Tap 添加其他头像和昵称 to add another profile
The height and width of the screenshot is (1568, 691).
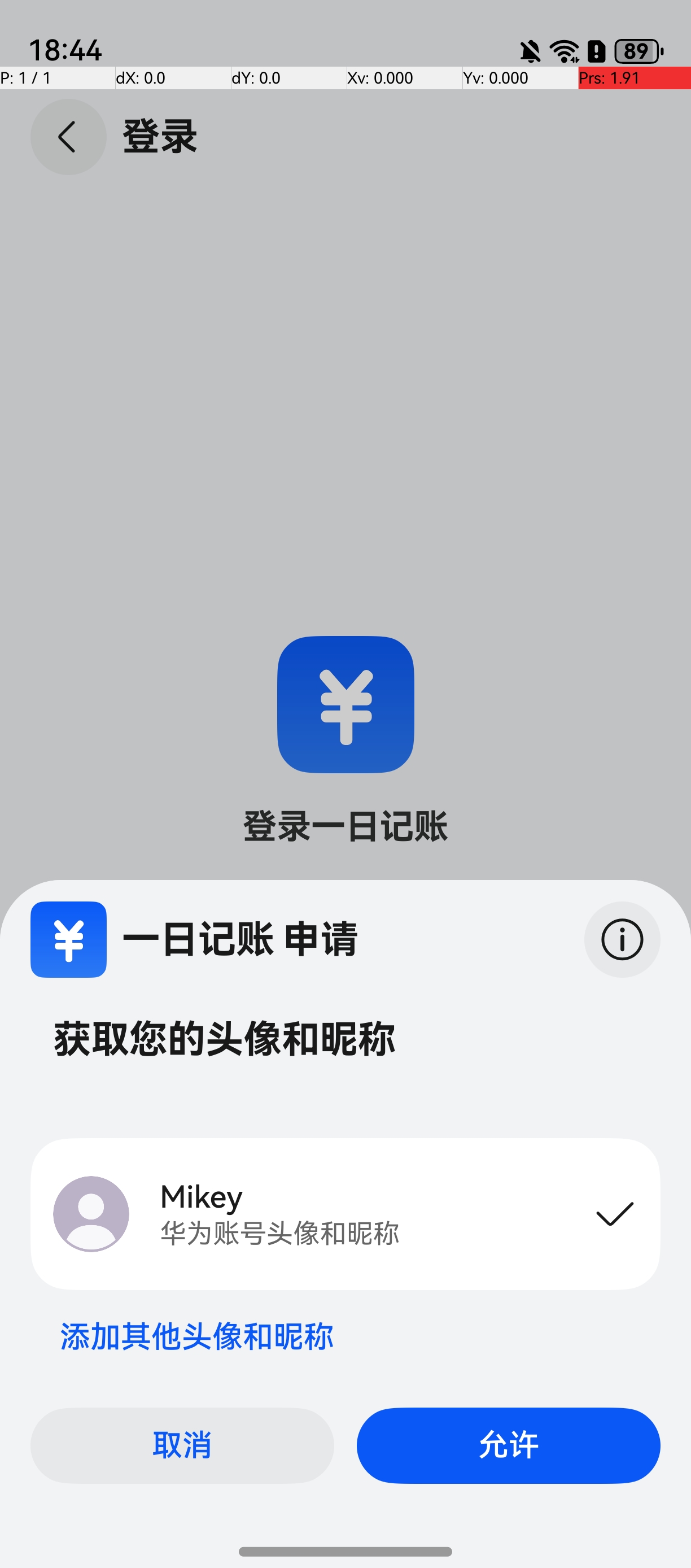[x=196, y=1336]
